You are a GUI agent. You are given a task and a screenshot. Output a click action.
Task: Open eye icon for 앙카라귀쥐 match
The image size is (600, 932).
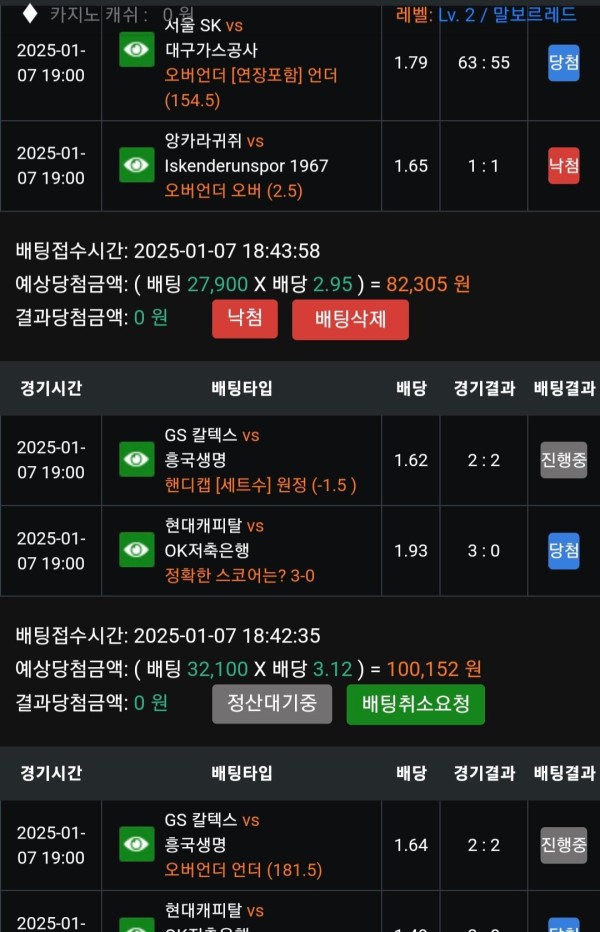click(x=137, y=165)
